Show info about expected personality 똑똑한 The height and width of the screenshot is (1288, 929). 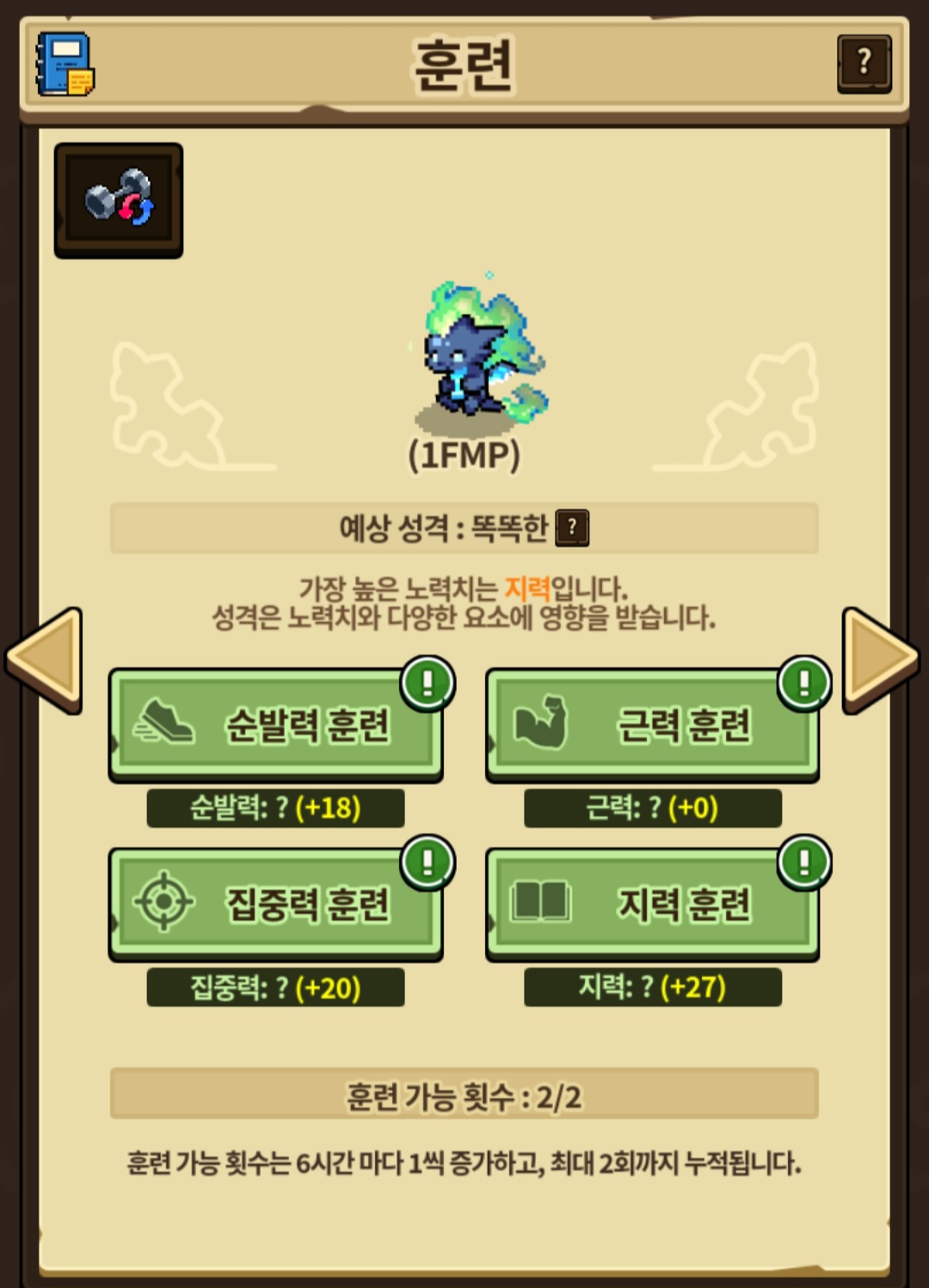pyautogui.click(x=572, y=527)
